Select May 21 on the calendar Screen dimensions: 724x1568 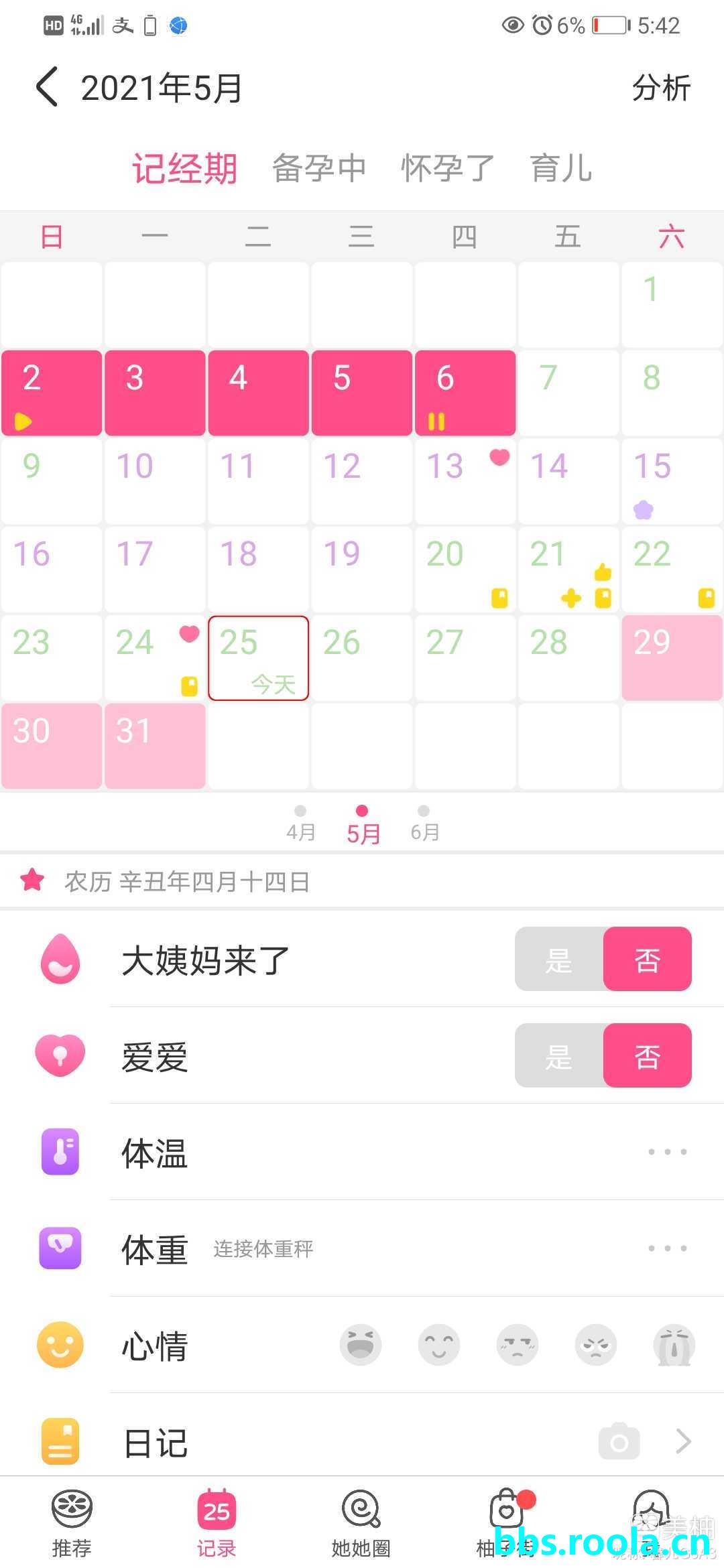(568, 569)
